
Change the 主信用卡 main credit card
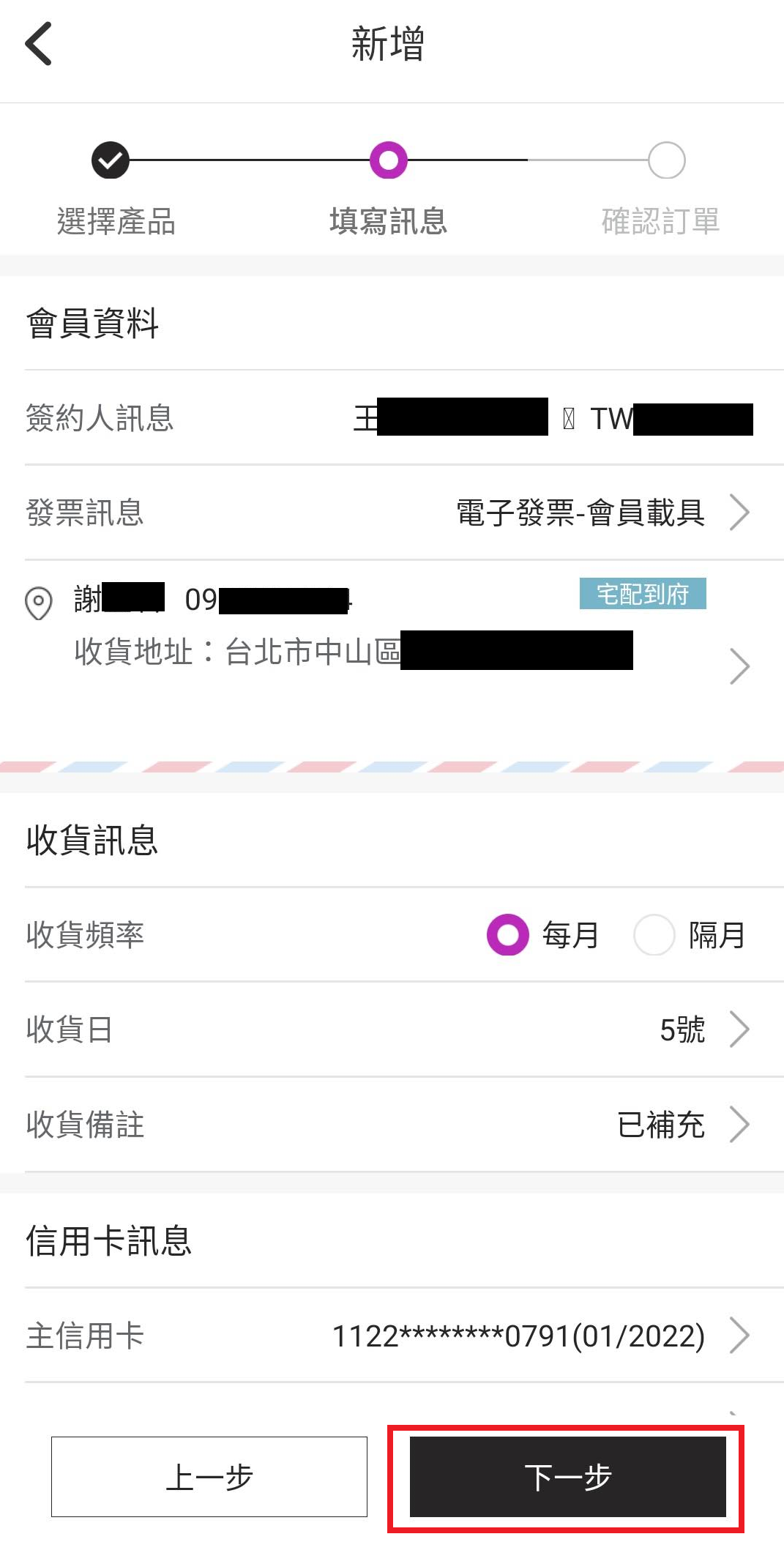(x=392, y=1336)
